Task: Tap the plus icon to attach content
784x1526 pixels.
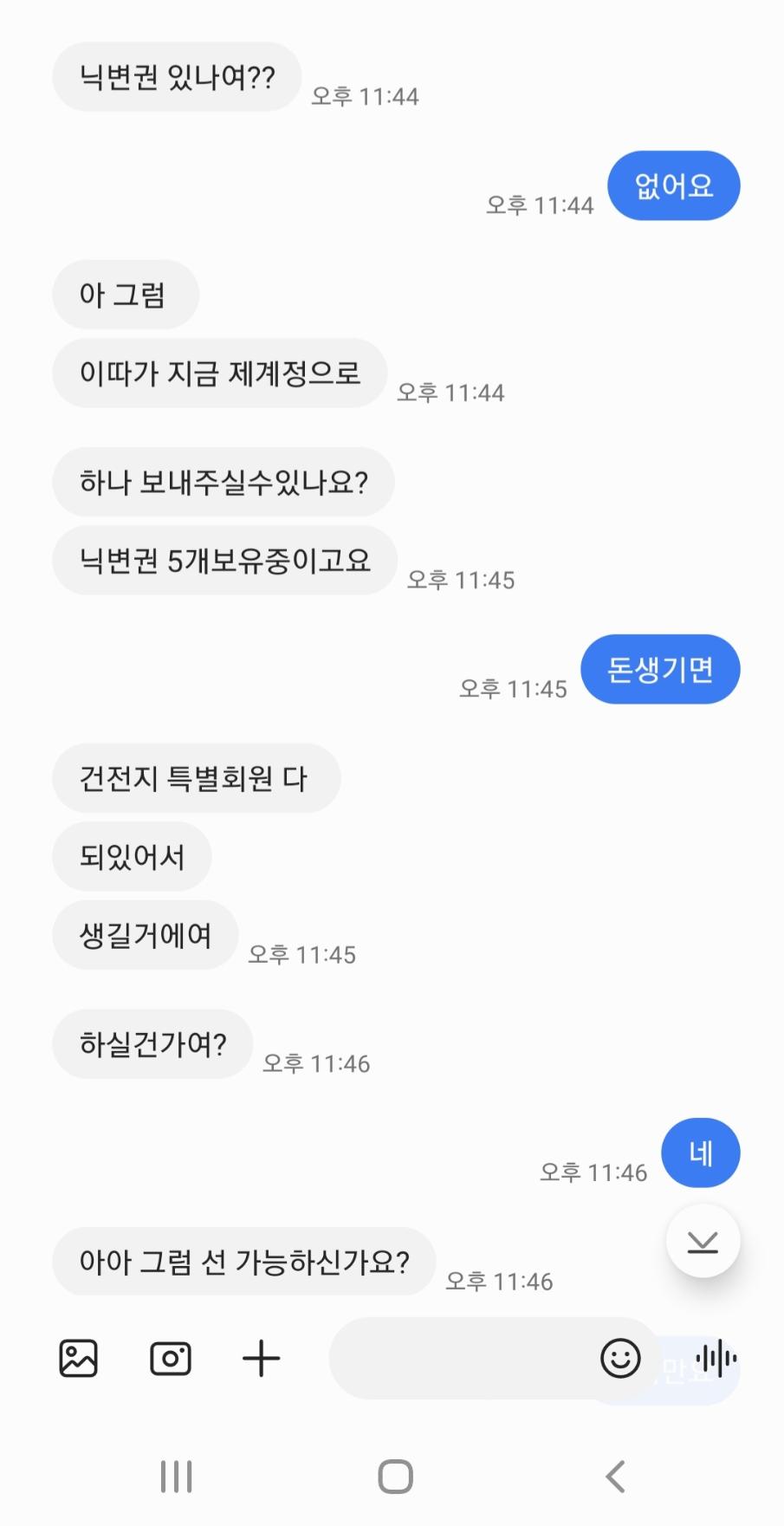Action: [x=262, y=1359]
